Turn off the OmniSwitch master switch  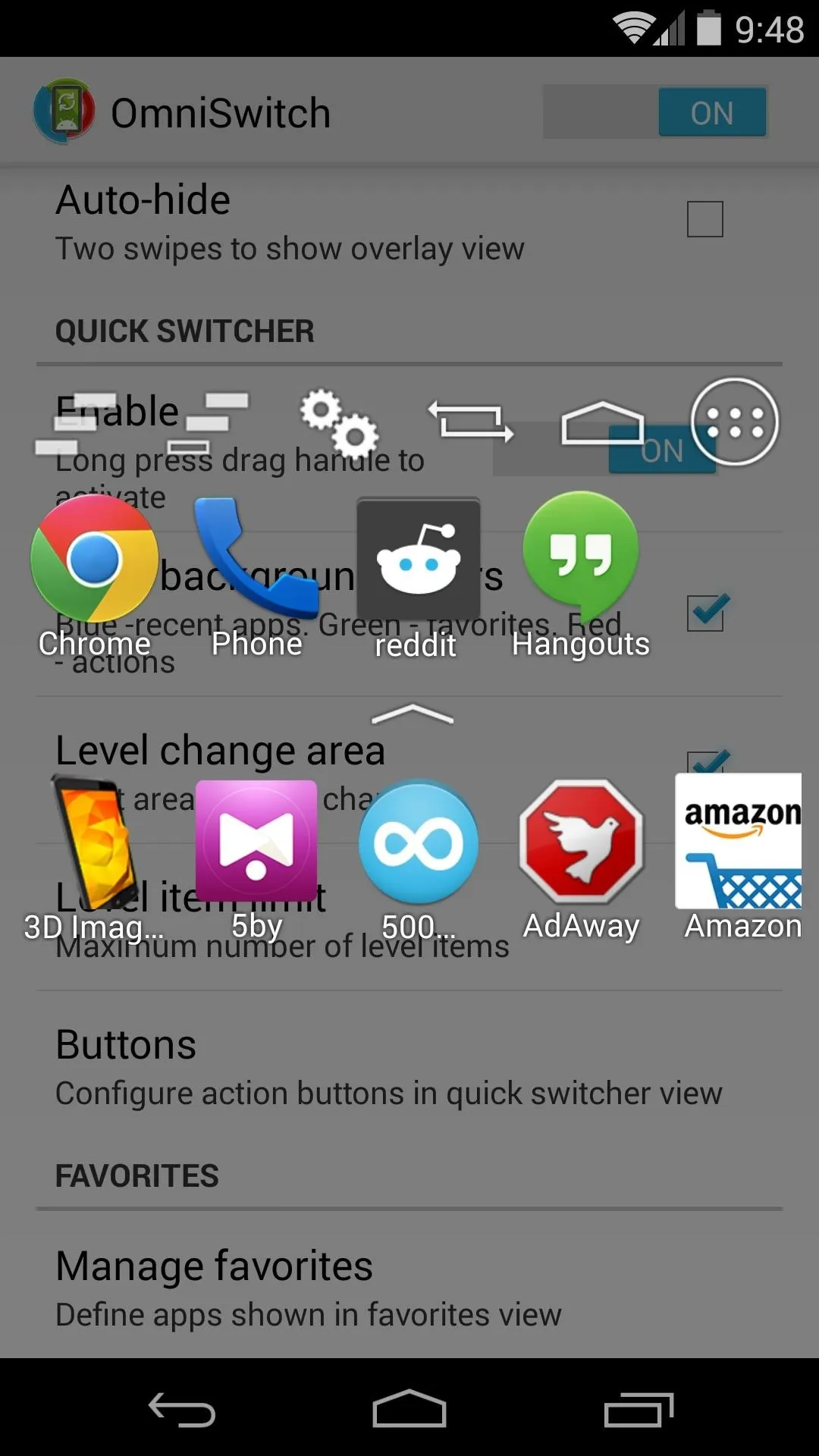[x=655, y=112]
